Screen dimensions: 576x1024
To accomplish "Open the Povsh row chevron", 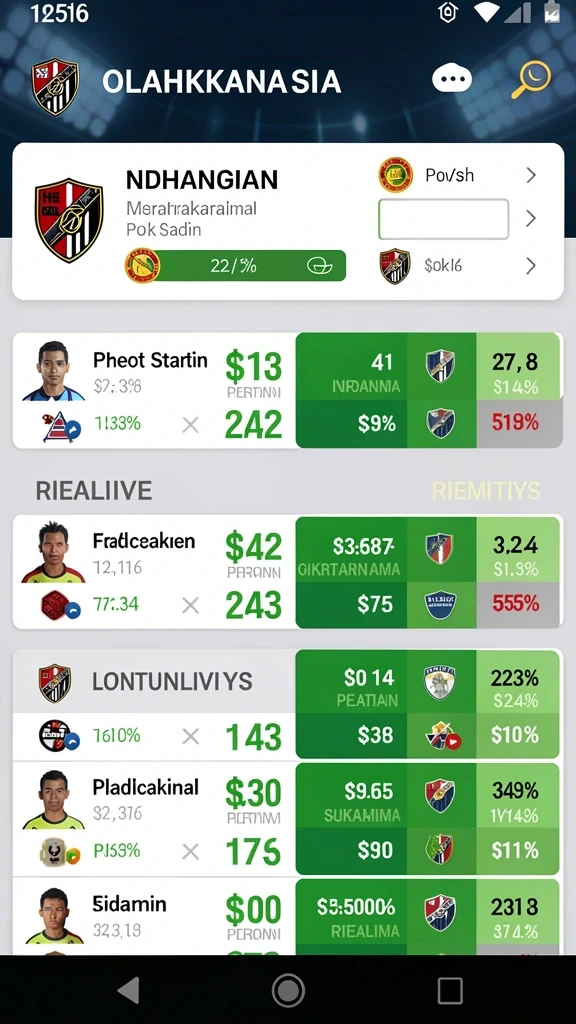I will 531,175.
